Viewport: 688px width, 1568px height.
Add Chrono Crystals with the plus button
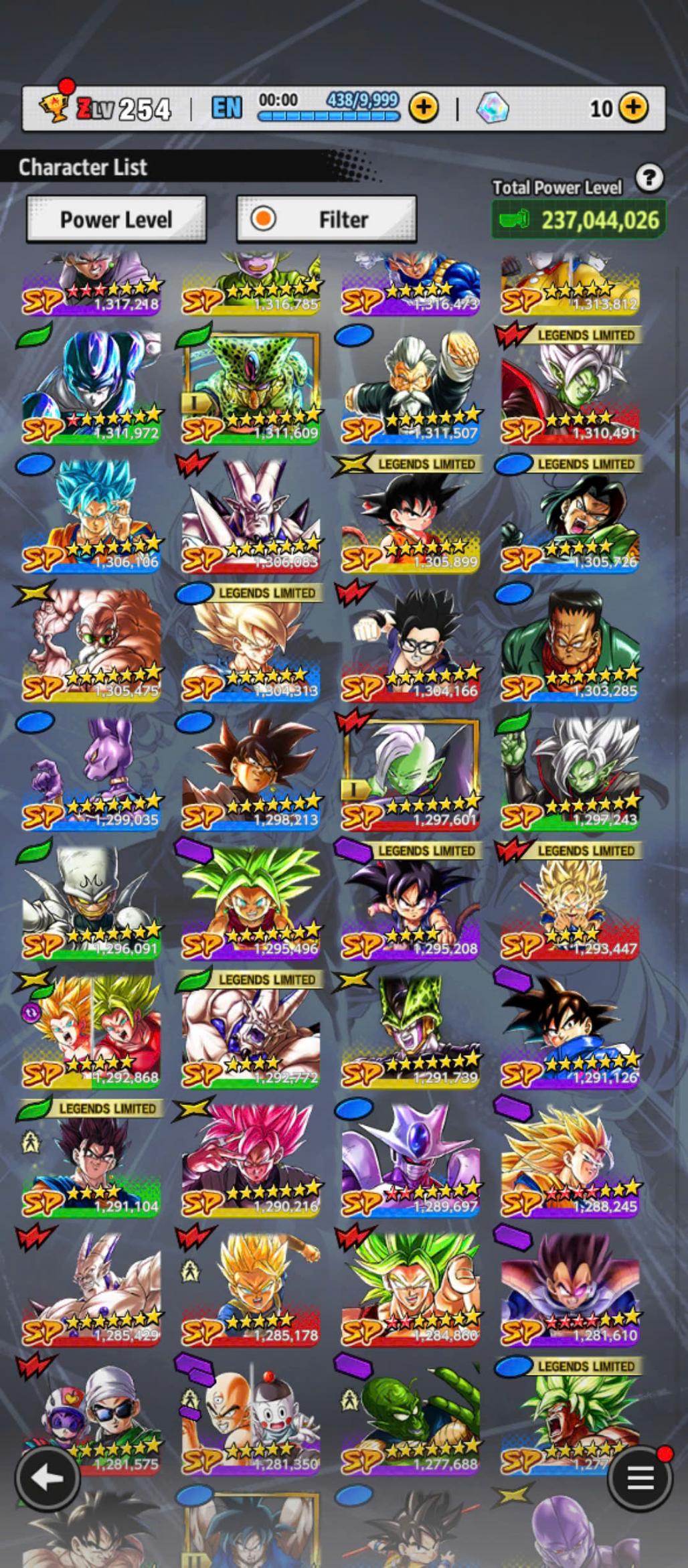click(x=633, y=107)
